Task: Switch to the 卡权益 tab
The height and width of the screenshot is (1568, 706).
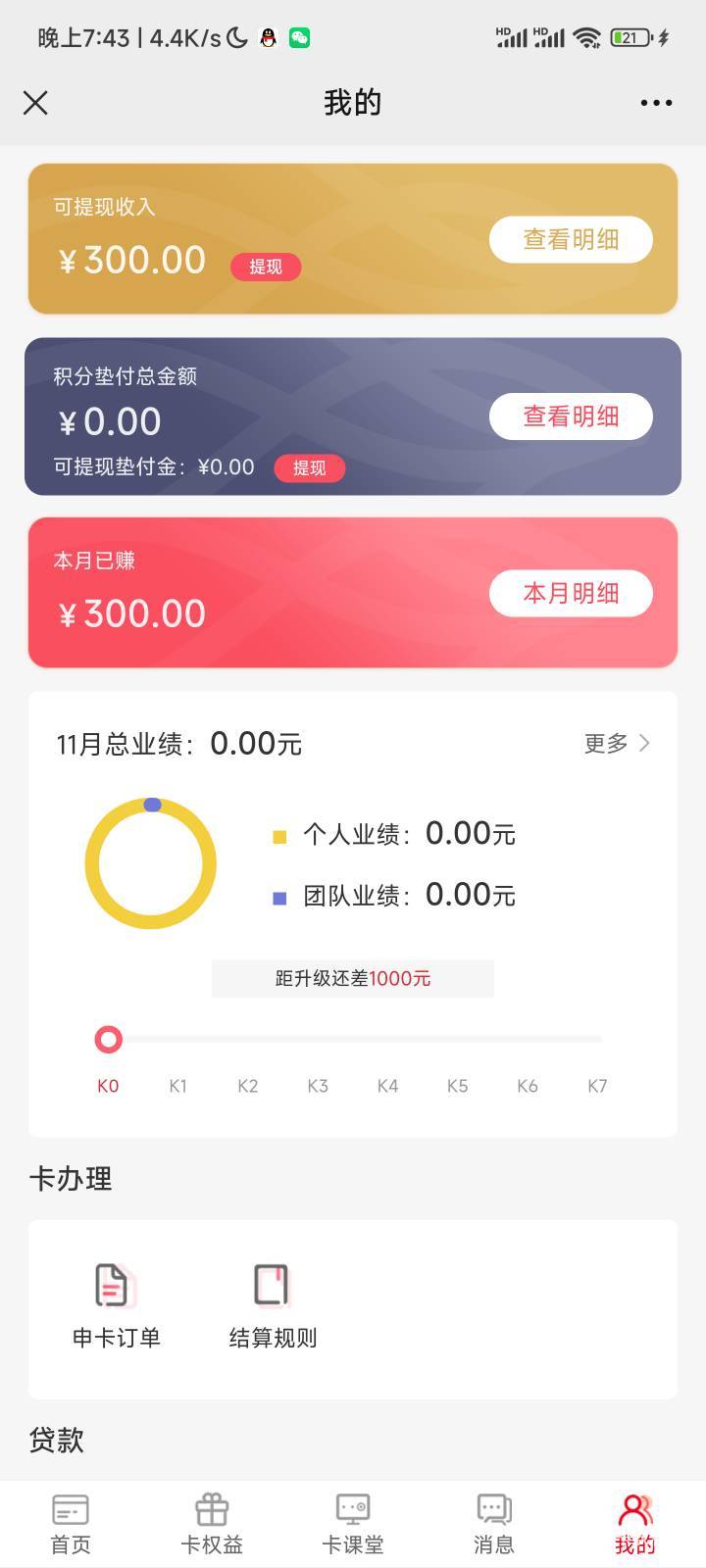Action: pos(212,1525)
